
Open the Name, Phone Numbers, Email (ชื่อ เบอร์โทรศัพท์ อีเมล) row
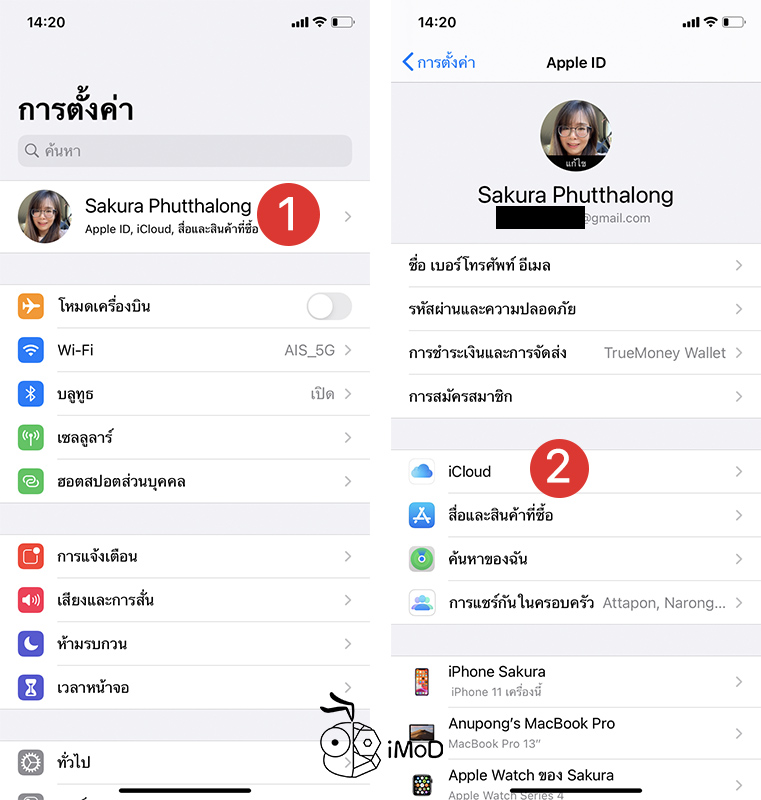(575, 265)
